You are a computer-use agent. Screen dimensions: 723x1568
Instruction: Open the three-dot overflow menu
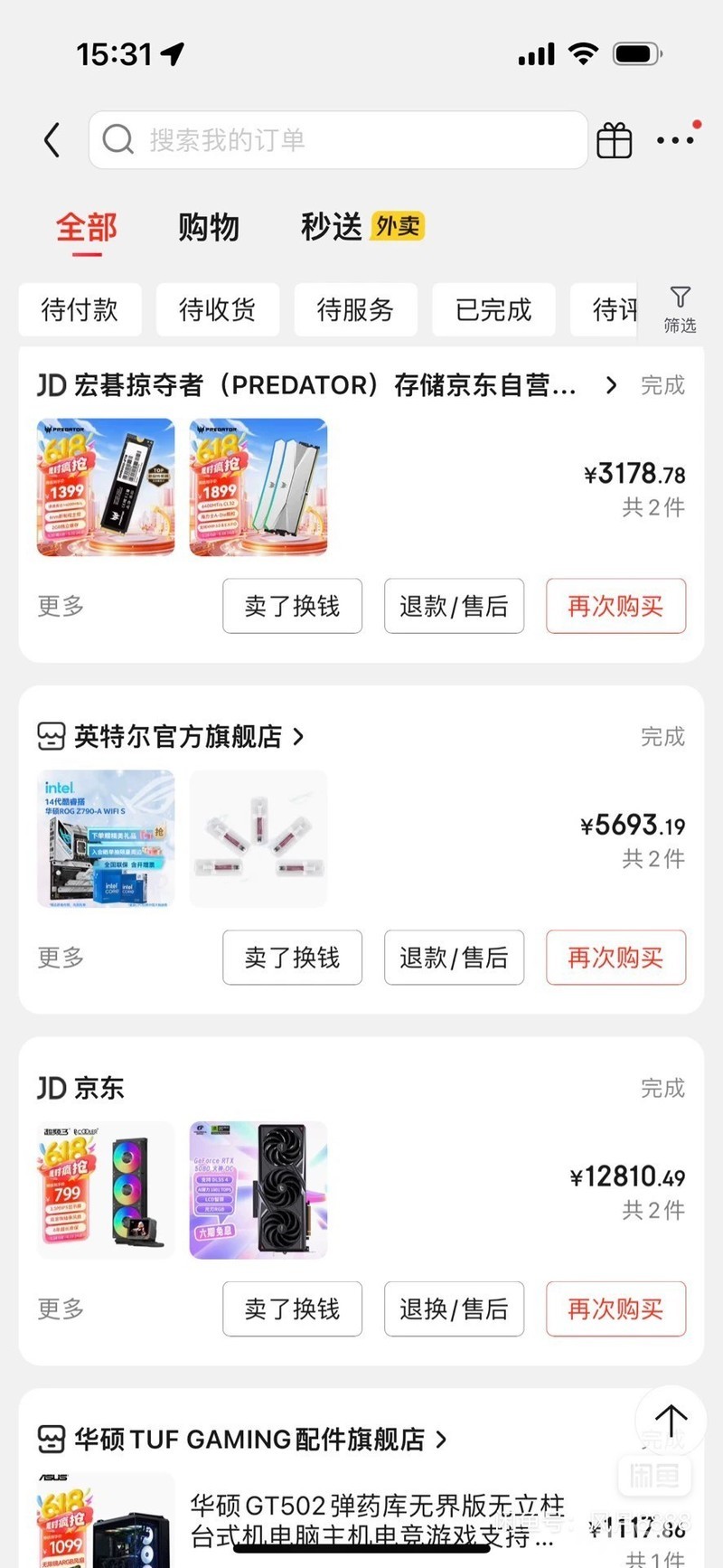click(675, 140)
